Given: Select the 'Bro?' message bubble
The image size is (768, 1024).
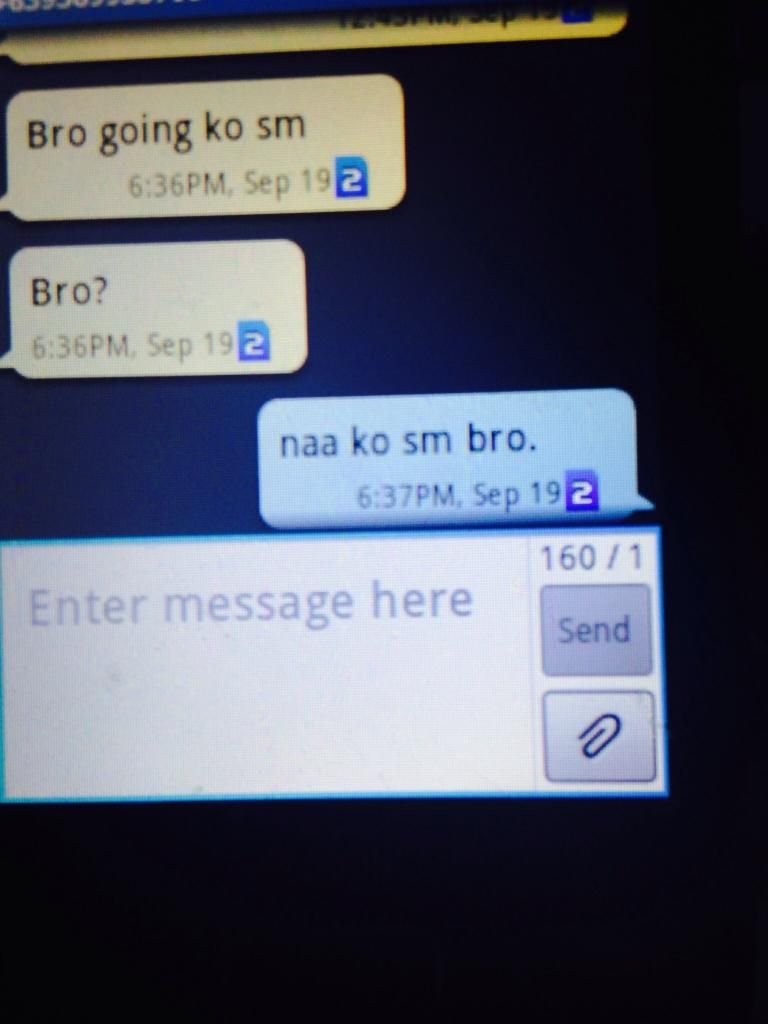Looking at the screenshot, I should pyautogui.click(x=157, y=308).
